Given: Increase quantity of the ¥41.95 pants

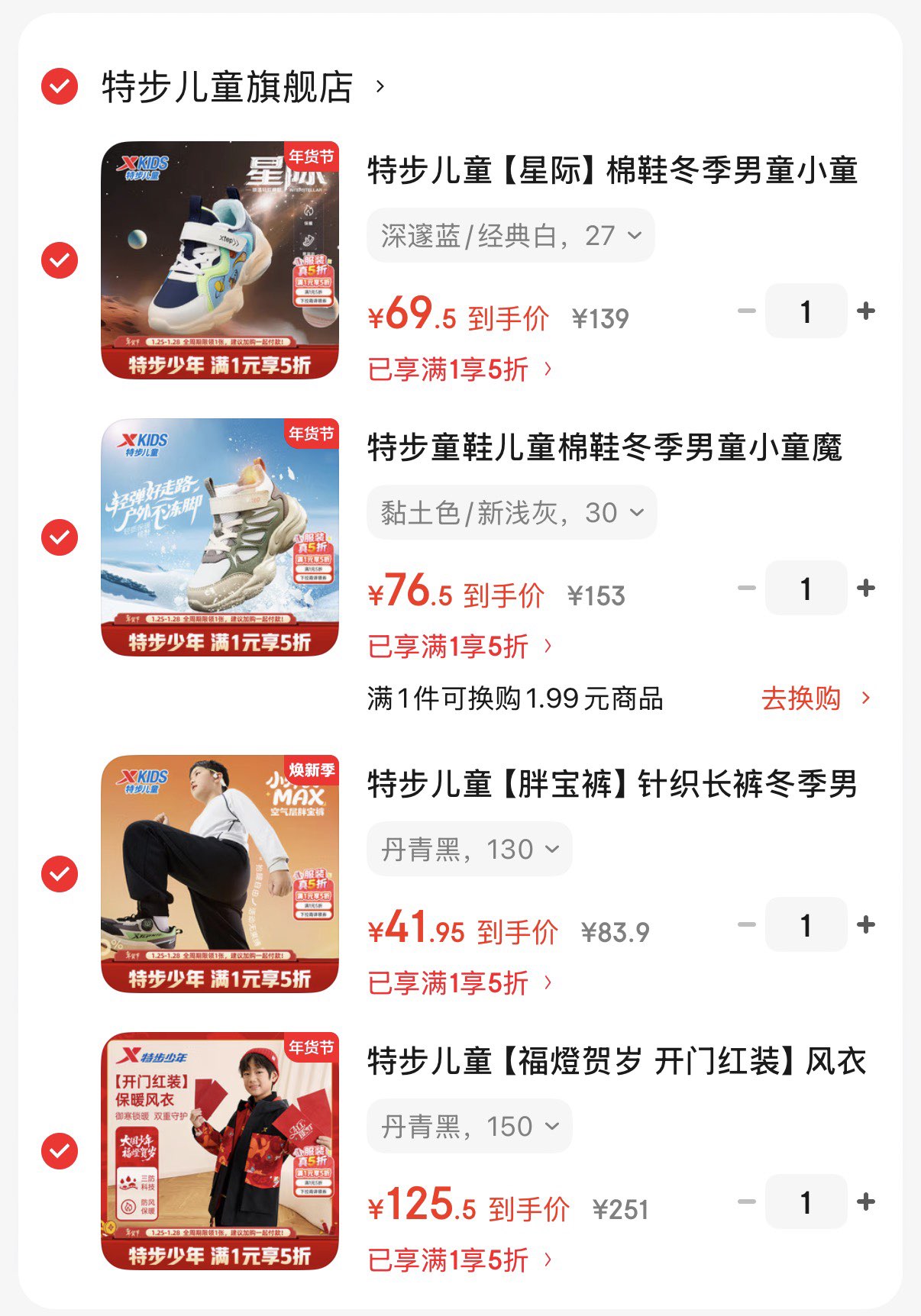Looking at the screenshot, I should point(866,924).
